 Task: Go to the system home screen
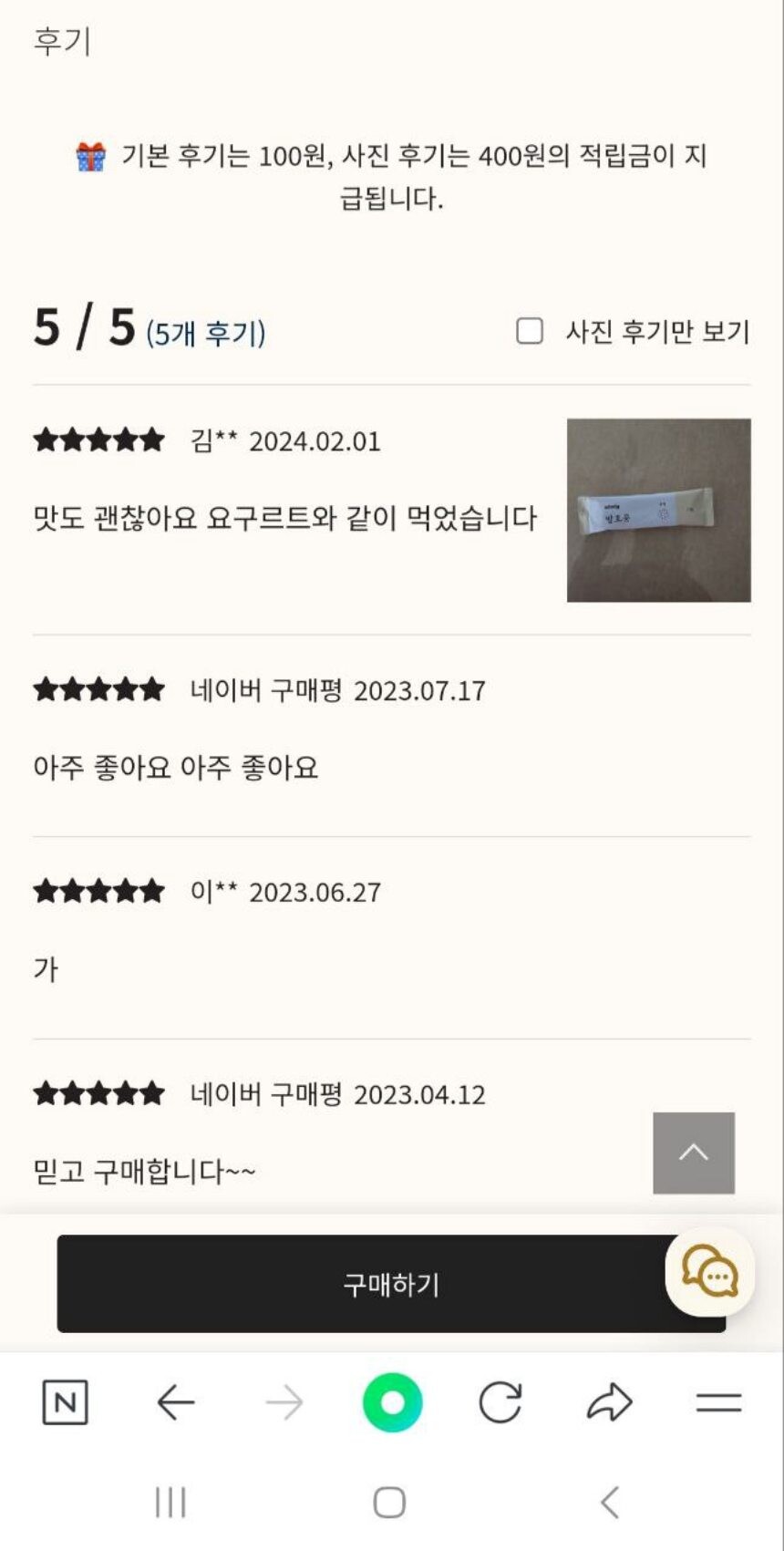click(x=389, y=1502)
